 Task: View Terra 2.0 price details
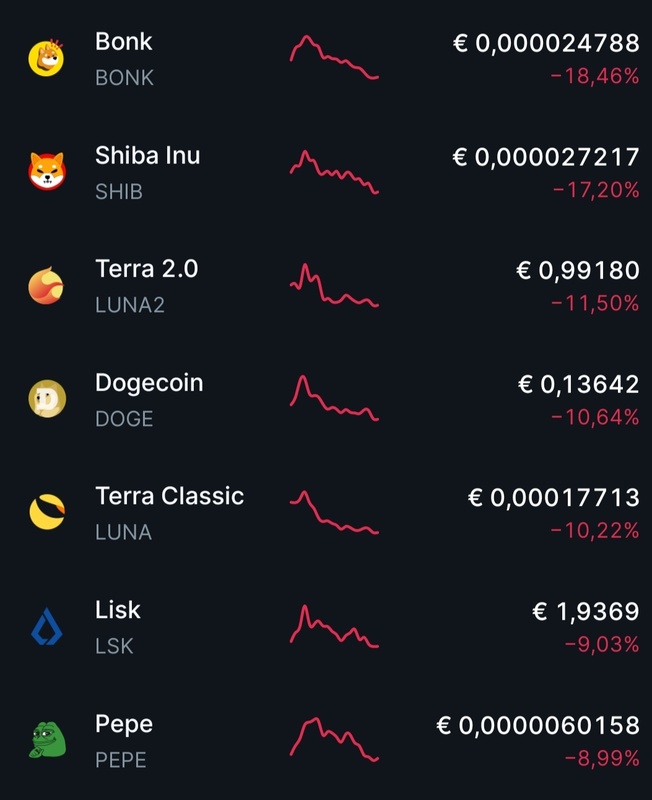click(146, 286)
